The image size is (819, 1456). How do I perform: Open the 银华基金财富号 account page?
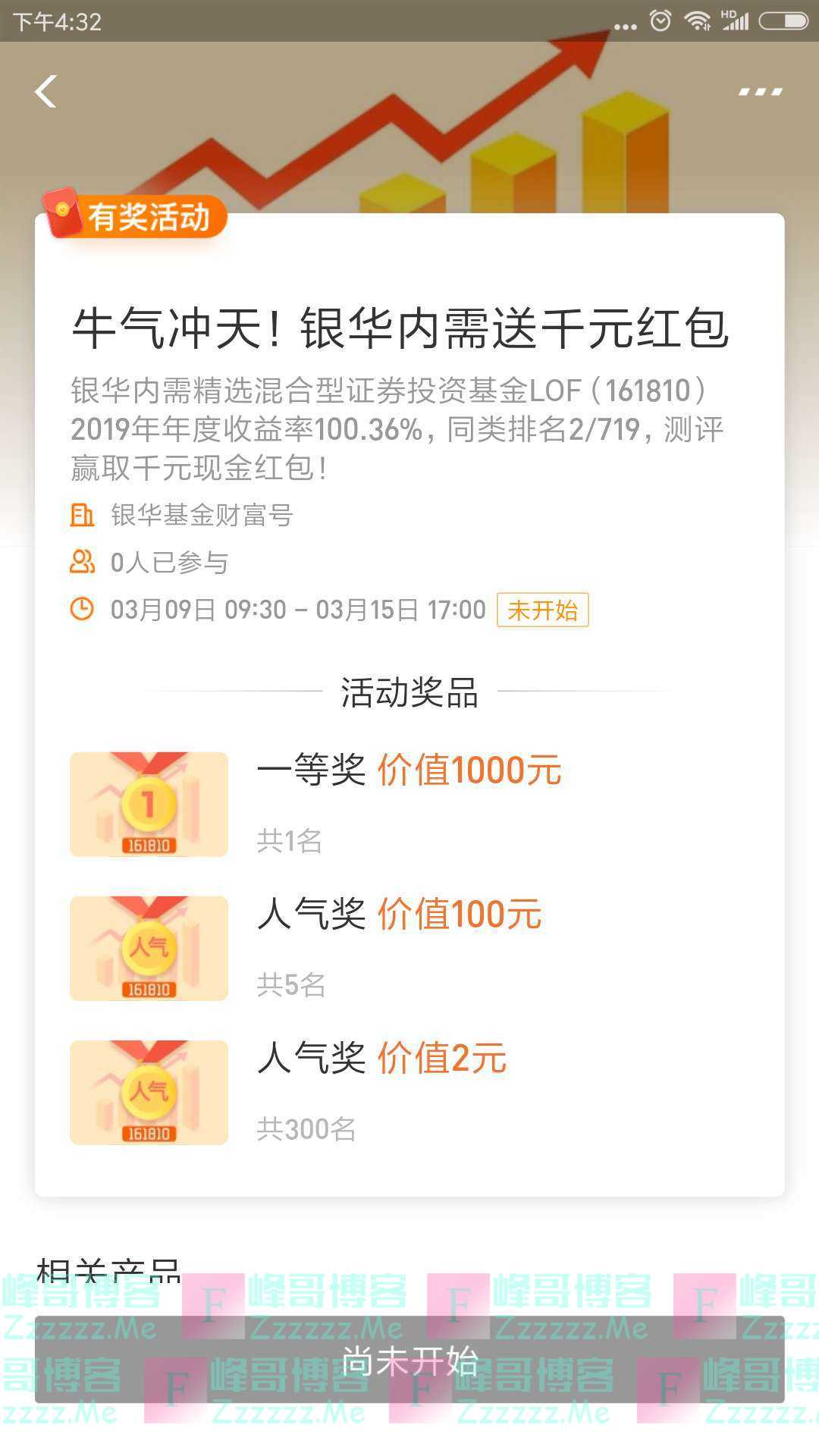point(201,516)
